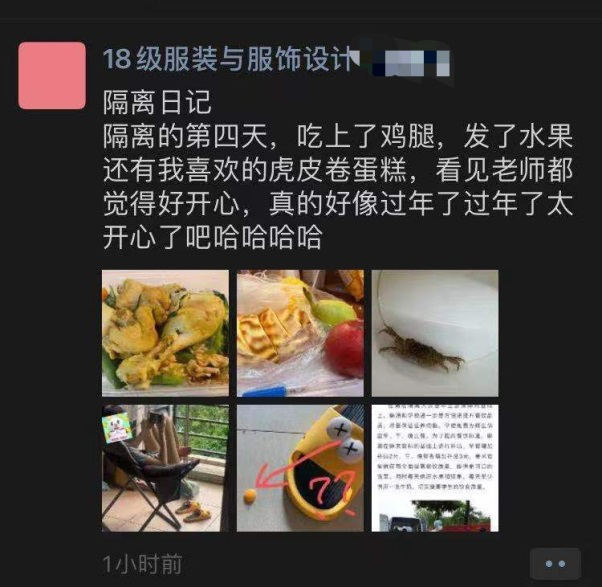Image resolution: width=602 pixels, height=587 pixels.
Task: Open the 18级服装与服饰设计 profile name
Action: (229, 59)
